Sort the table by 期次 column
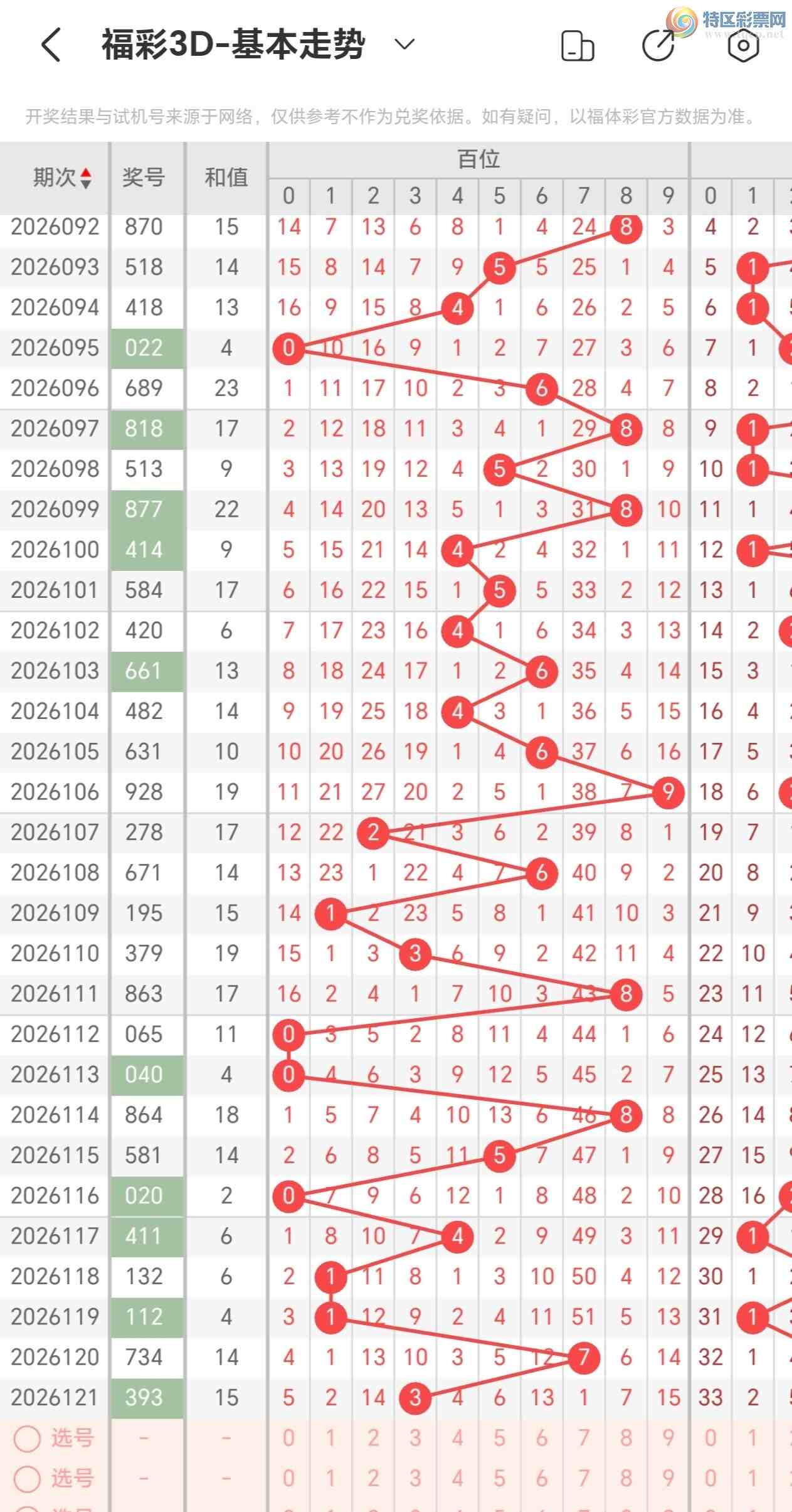792x1512 pixels. pos(62,178)
